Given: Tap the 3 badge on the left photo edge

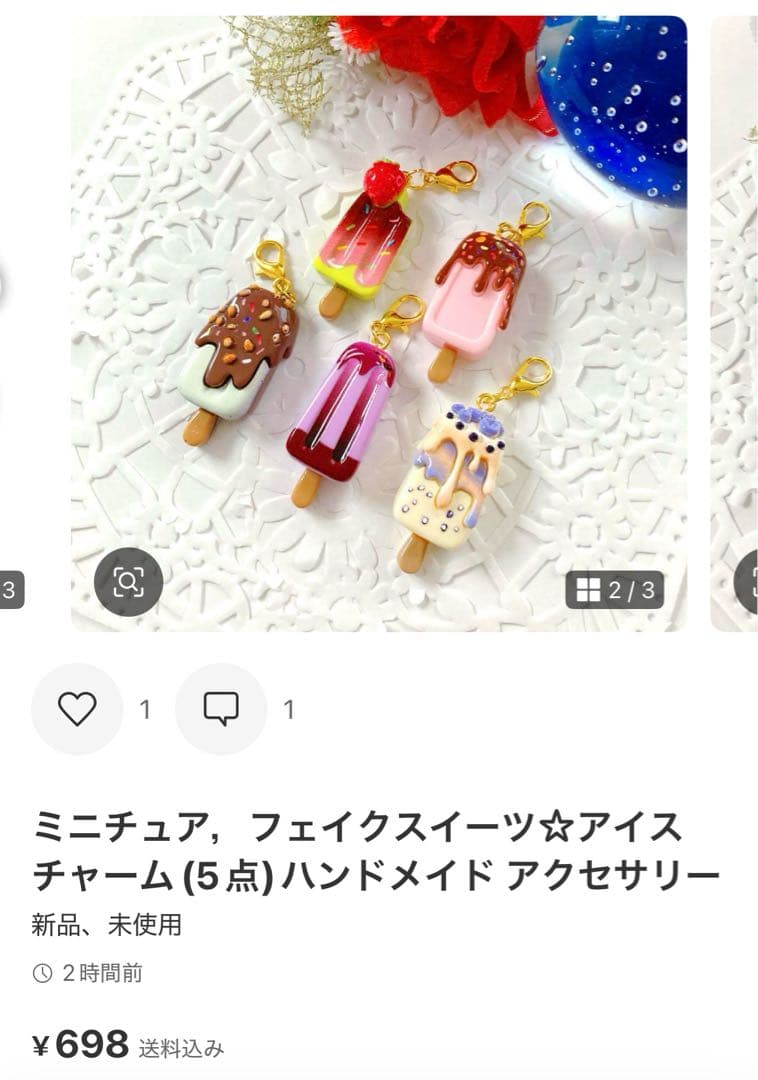Looking at the screenshot, I should (x=6, y=590).
